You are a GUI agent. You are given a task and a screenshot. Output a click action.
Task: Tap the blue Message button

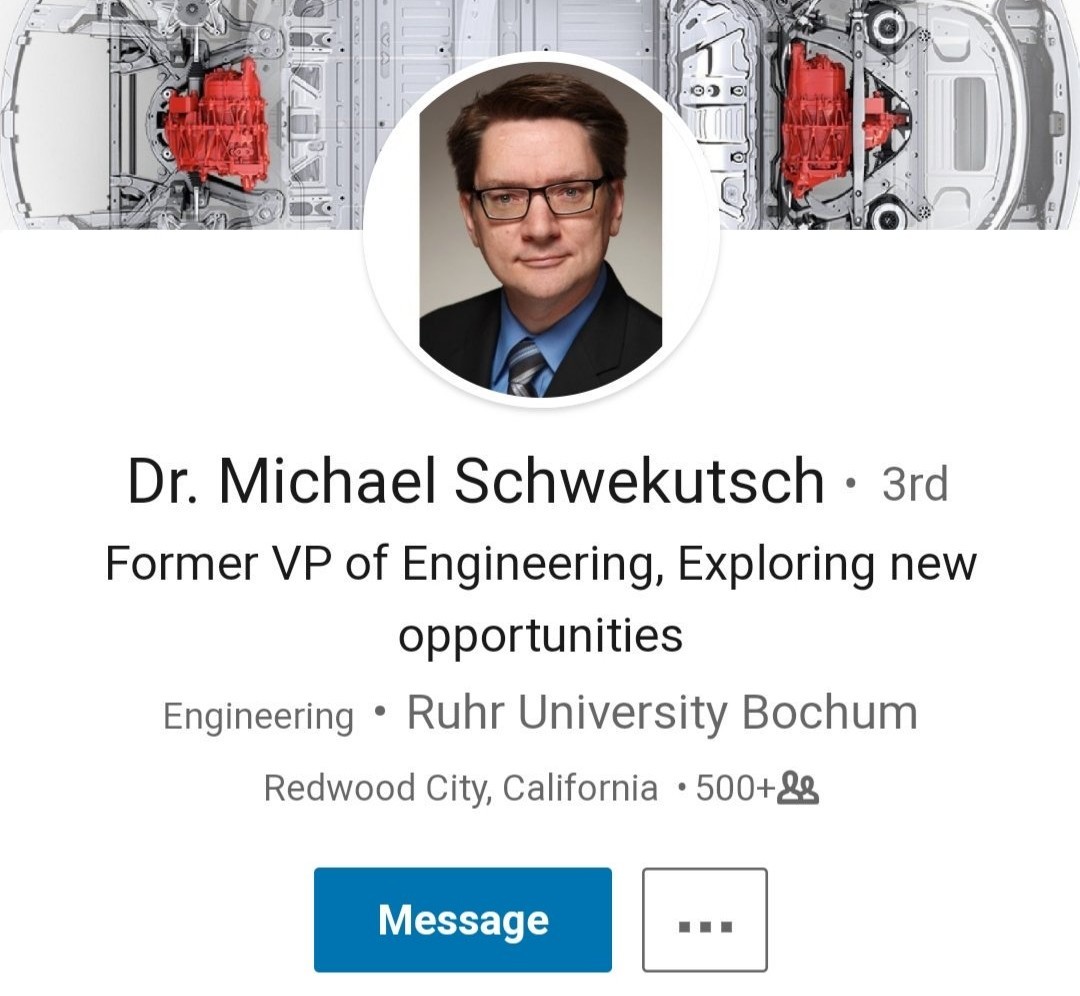pos(462,920)
